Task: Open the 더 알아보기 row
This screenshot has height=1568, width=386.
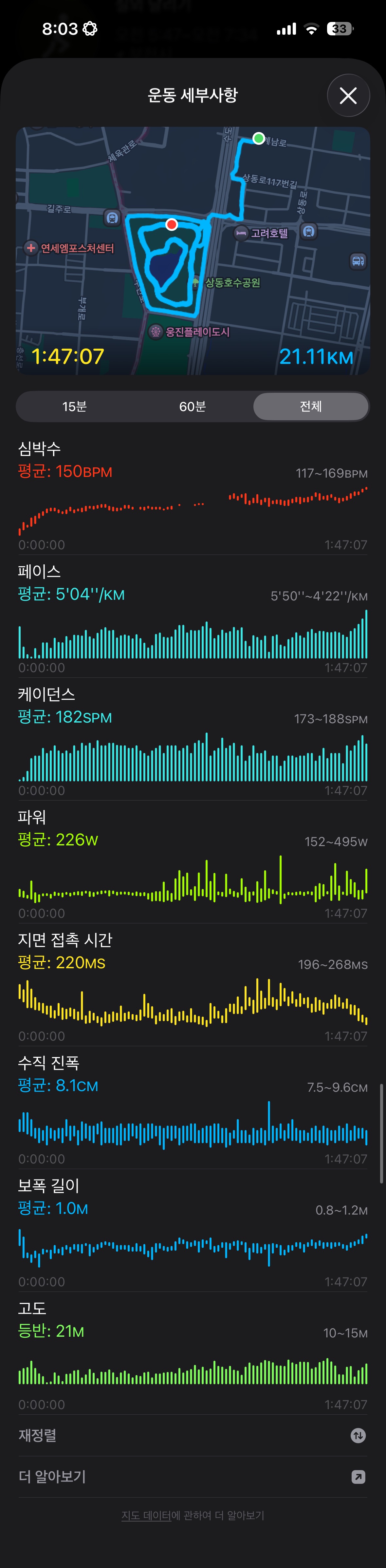Action: (193, 1477)
